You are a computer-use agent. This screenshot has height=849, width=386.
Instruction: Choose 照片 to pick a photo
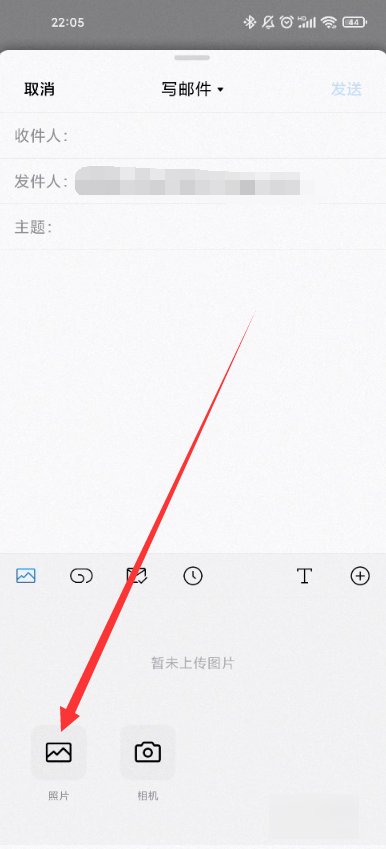click(58, 762)
